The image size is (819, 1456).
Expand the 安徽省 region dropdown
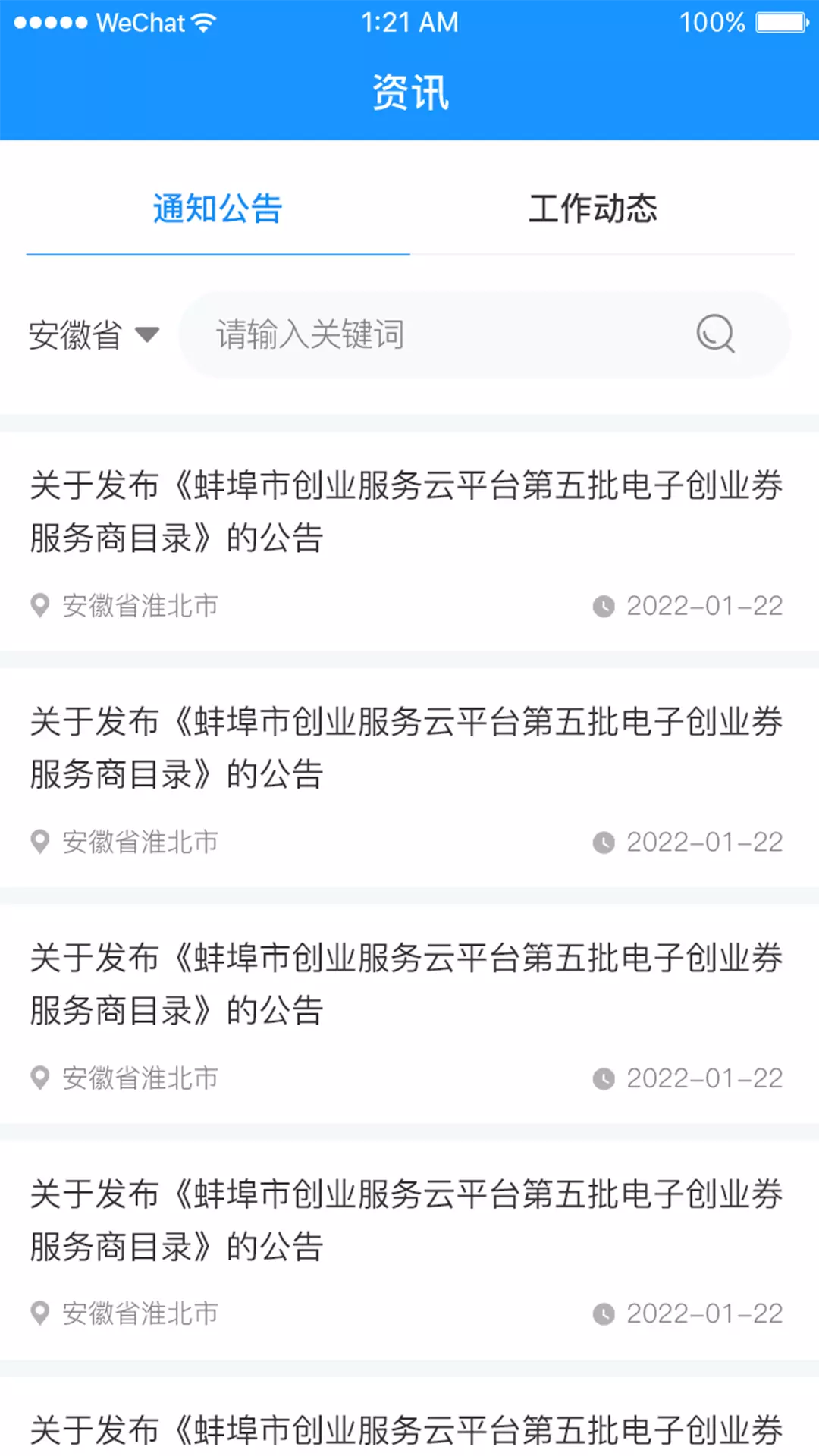94,335
